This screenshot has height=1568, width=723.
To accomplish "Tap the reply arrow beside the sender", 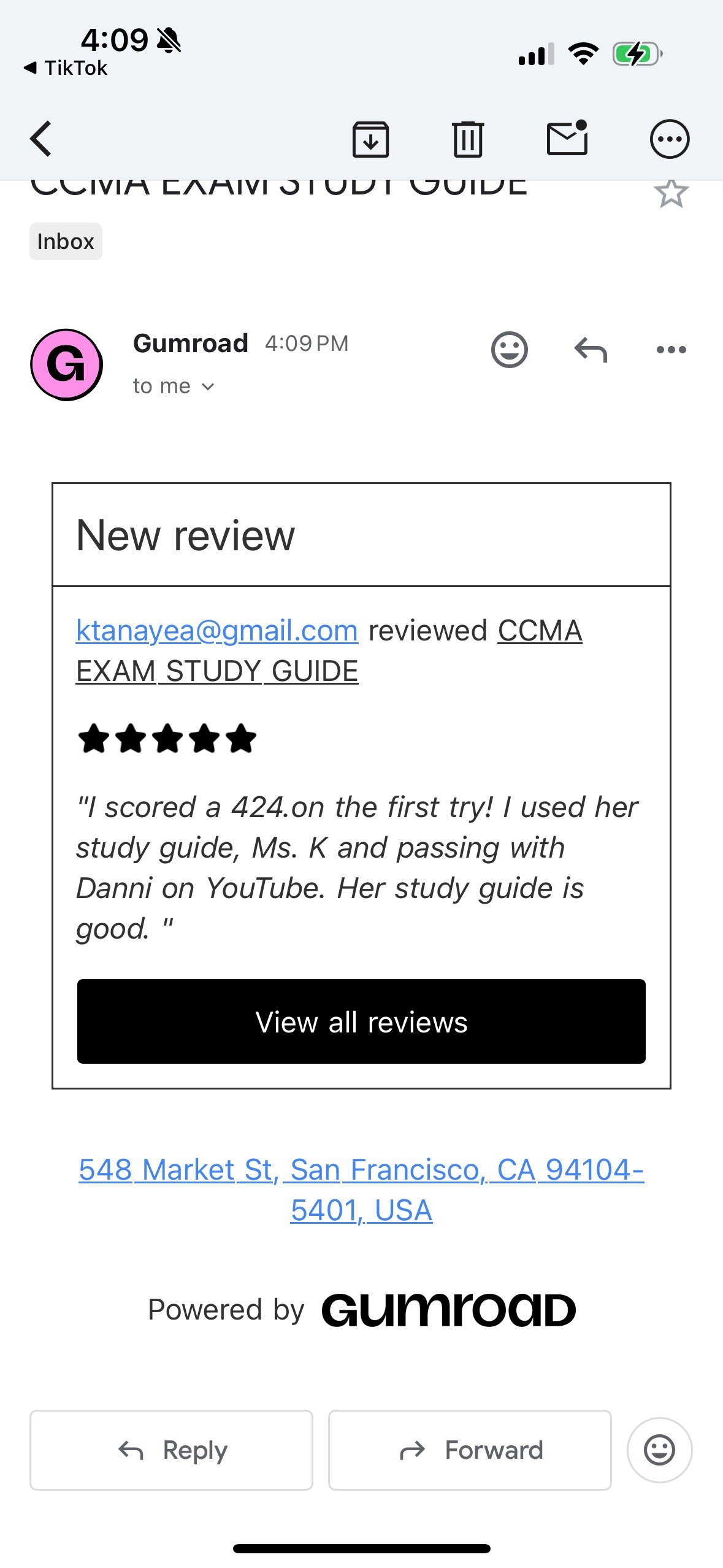I will pos(591,350).
